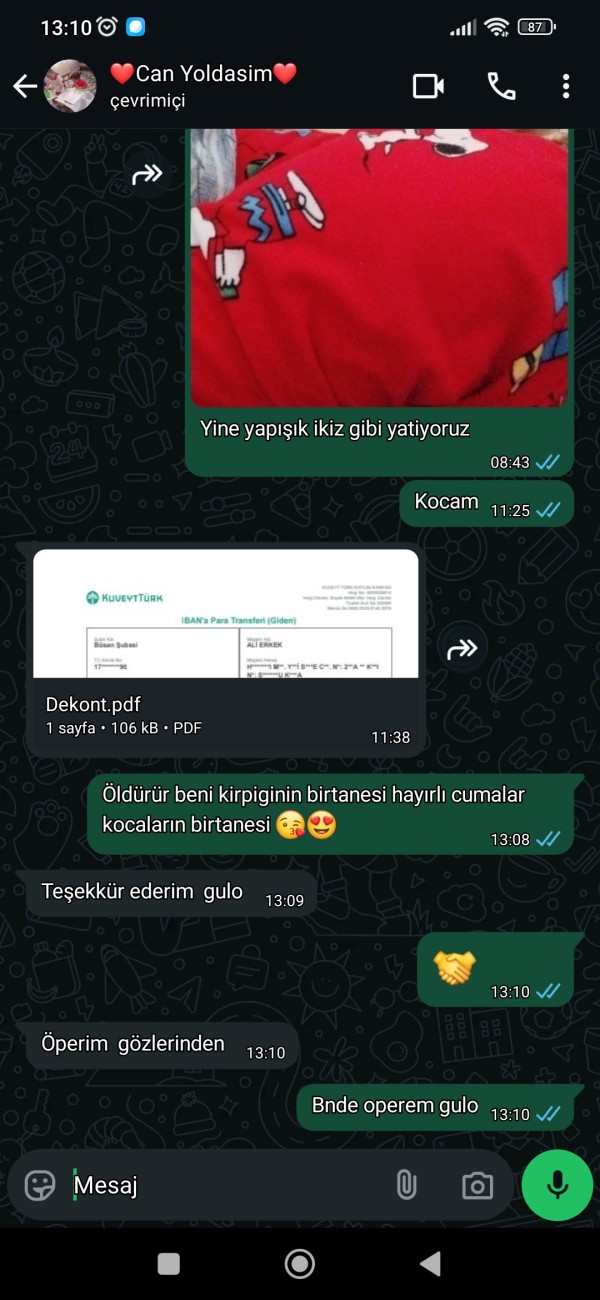Open the overflow menu

click(566, 86)
